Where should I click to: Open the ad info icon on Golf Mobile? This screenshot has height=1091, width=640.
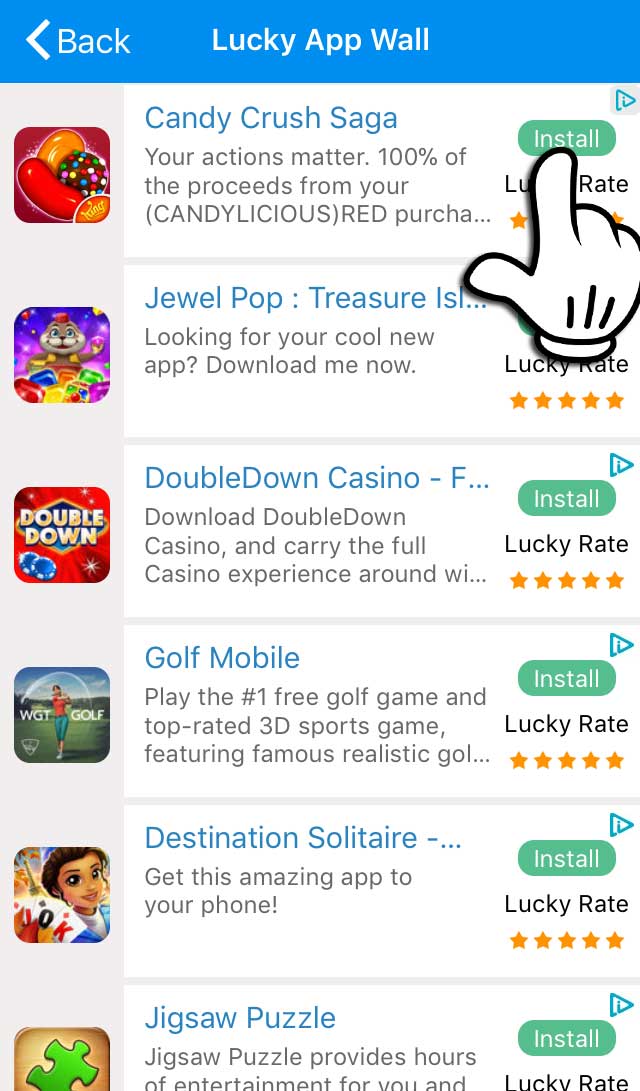(621, 645)
